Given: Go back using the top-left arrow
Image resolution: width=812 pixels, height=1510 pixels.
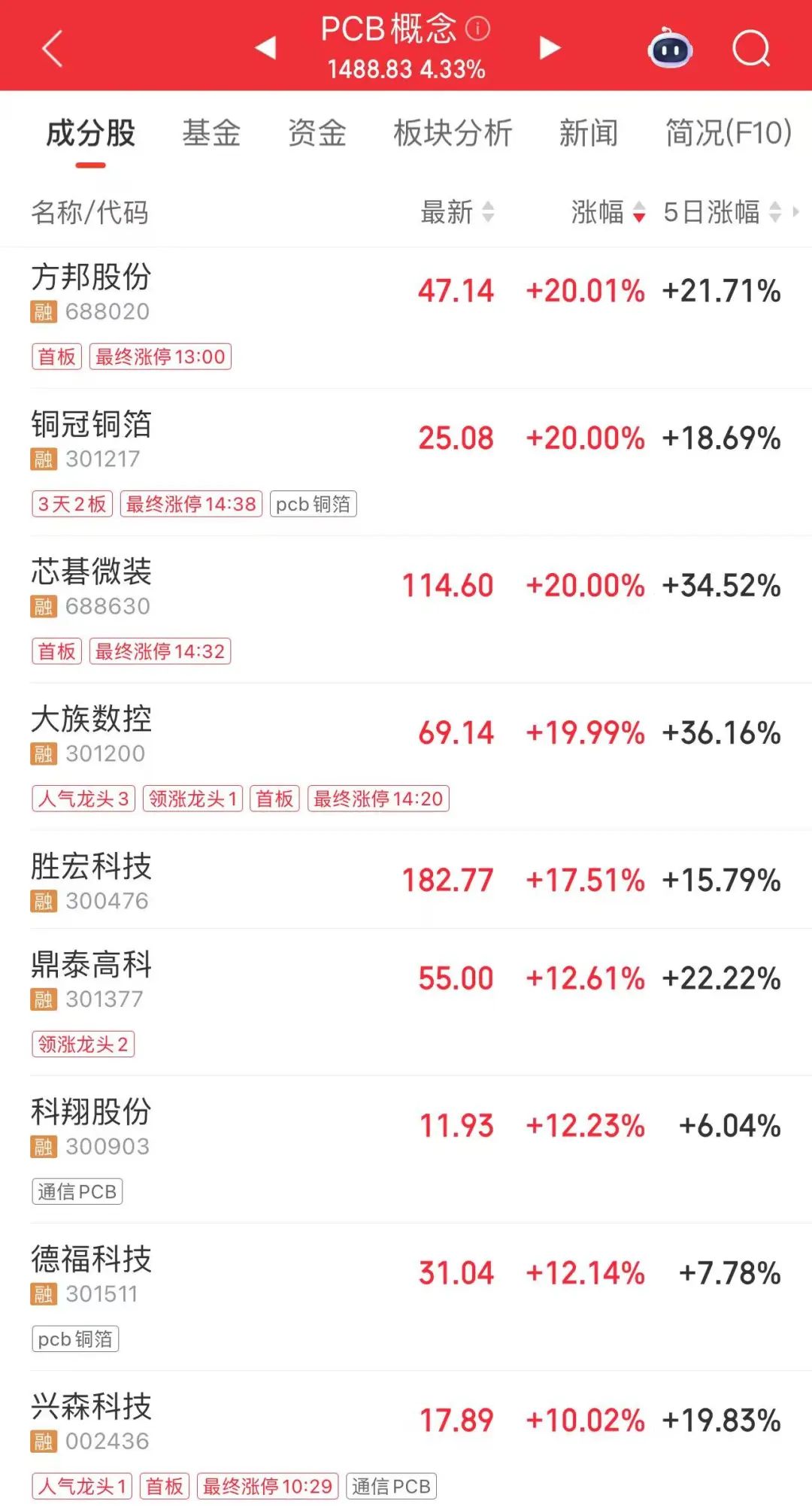Looking at the screenshot, I should [53, 49].
